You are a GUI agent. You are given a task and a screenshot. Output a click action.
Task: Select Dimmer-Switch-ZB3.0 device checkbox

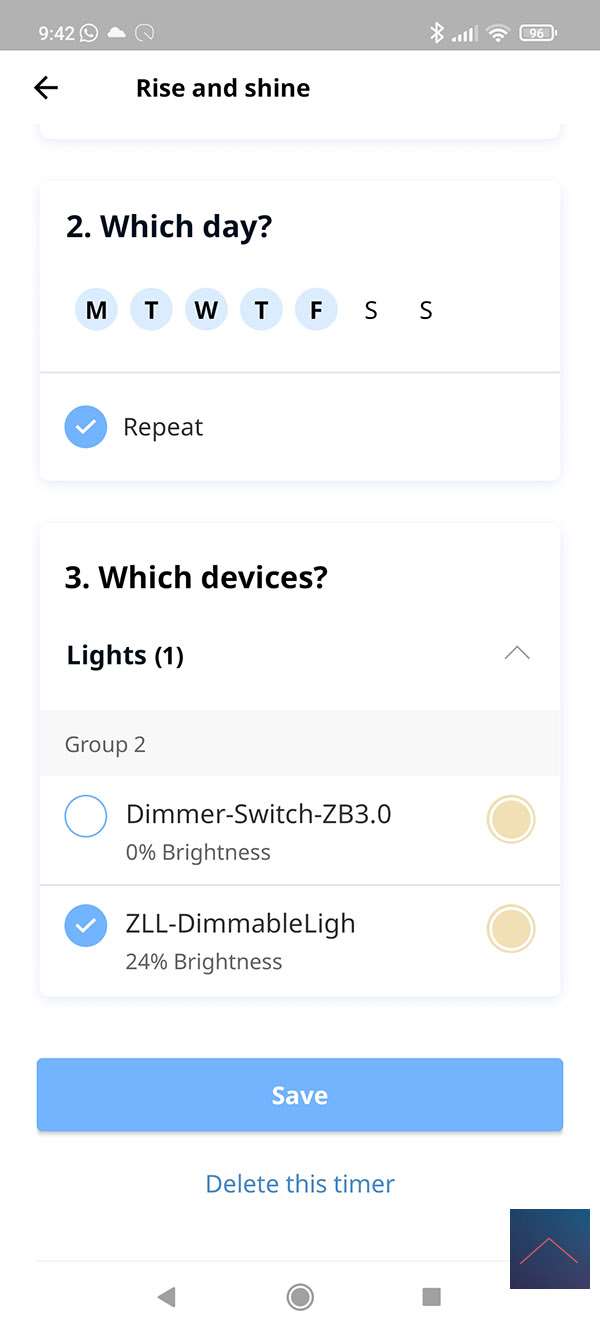86,816
